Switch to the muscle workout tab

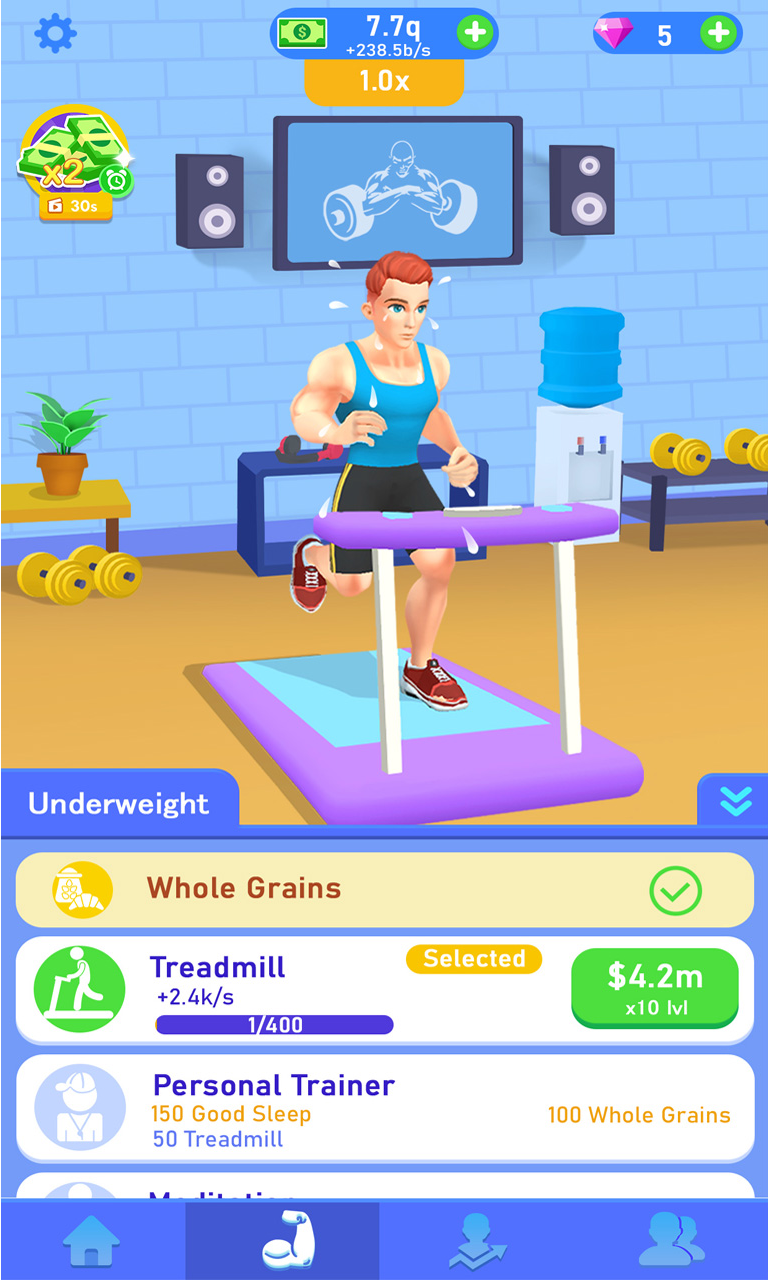(283, 1241)
